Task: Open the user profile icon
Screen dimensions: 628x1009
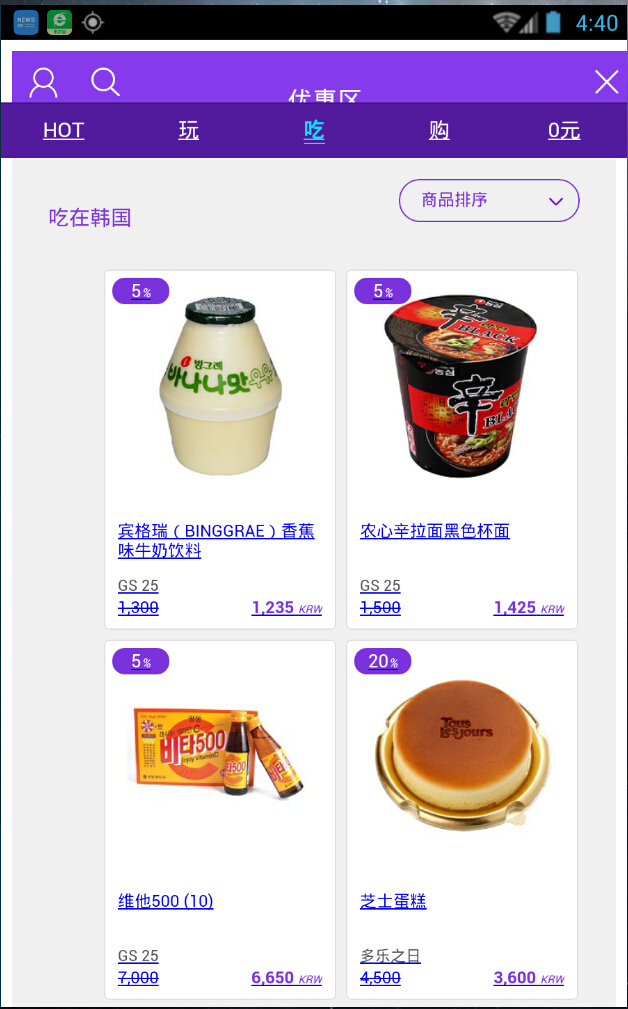Action: click(43, 82)
